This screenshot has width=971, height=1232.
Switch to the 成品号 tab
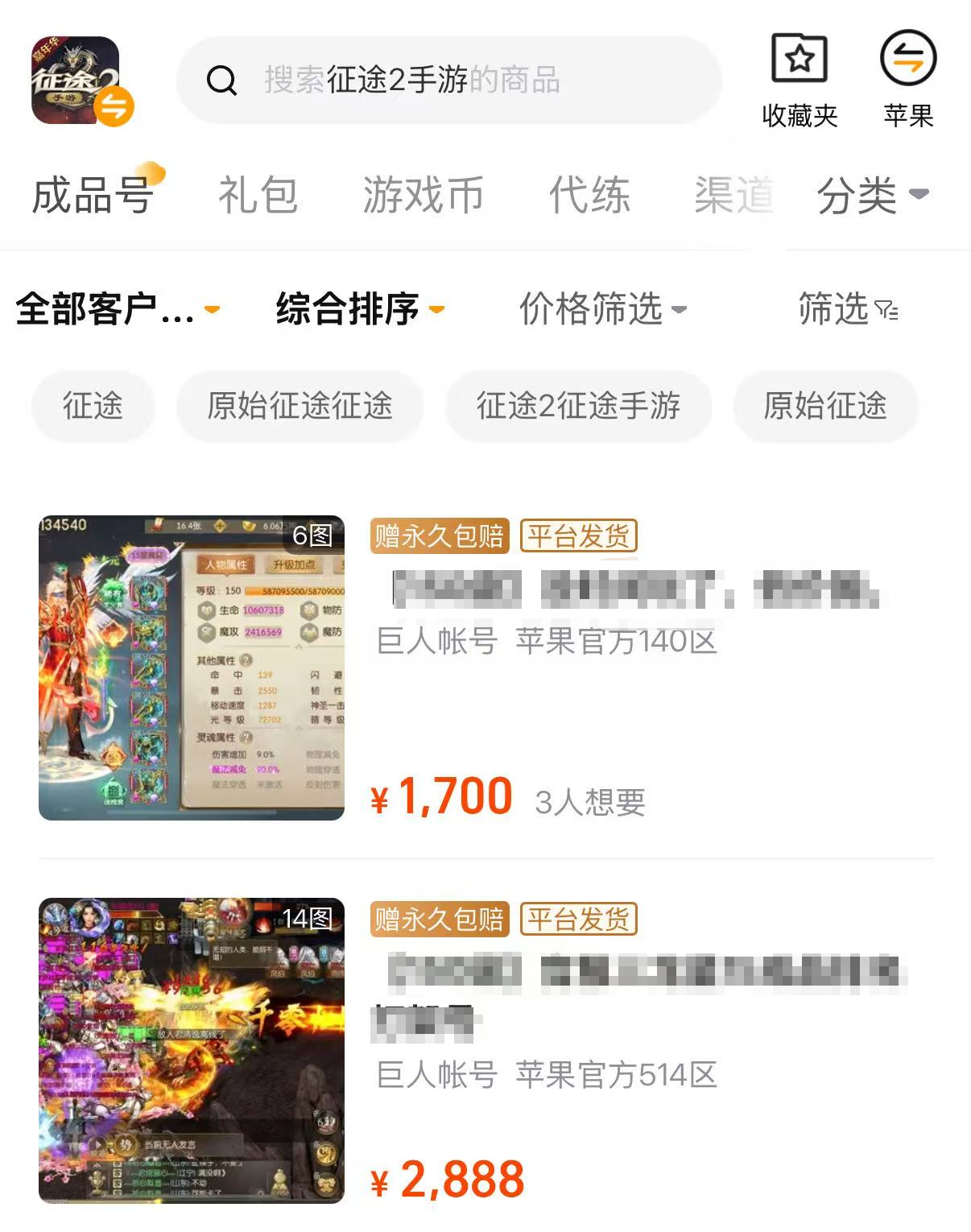93,195
